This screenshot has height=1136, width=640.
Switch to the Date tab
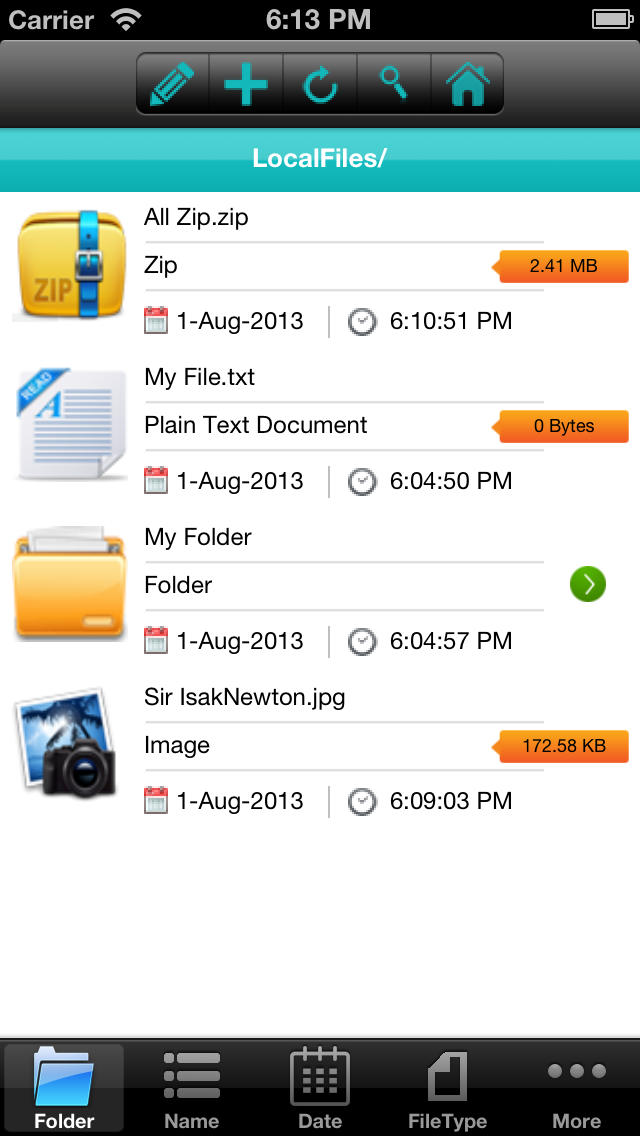(320, 1088)
